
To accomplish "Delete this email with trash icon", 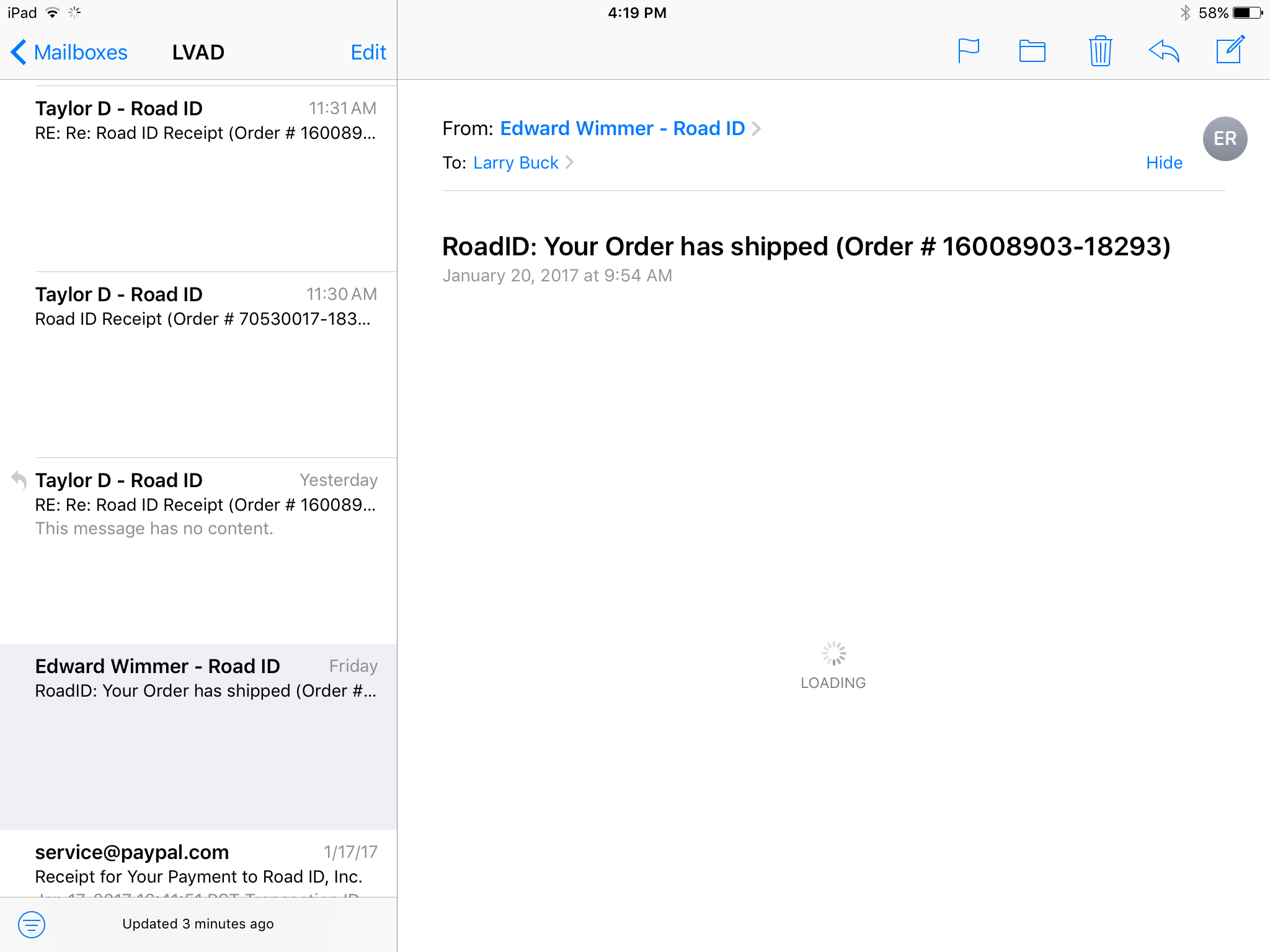I will coord(1100,51).
